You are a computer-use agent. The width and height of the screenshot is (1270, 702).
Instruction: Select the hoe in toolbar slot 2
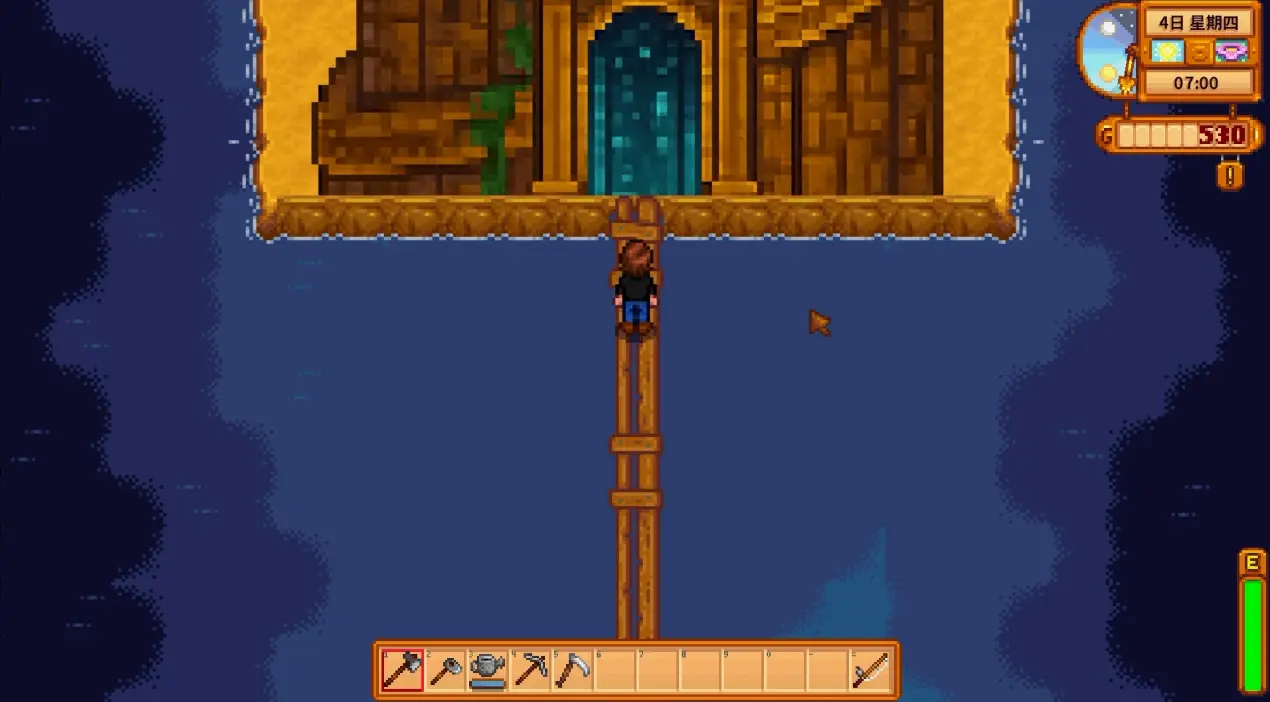click(445, 670)
